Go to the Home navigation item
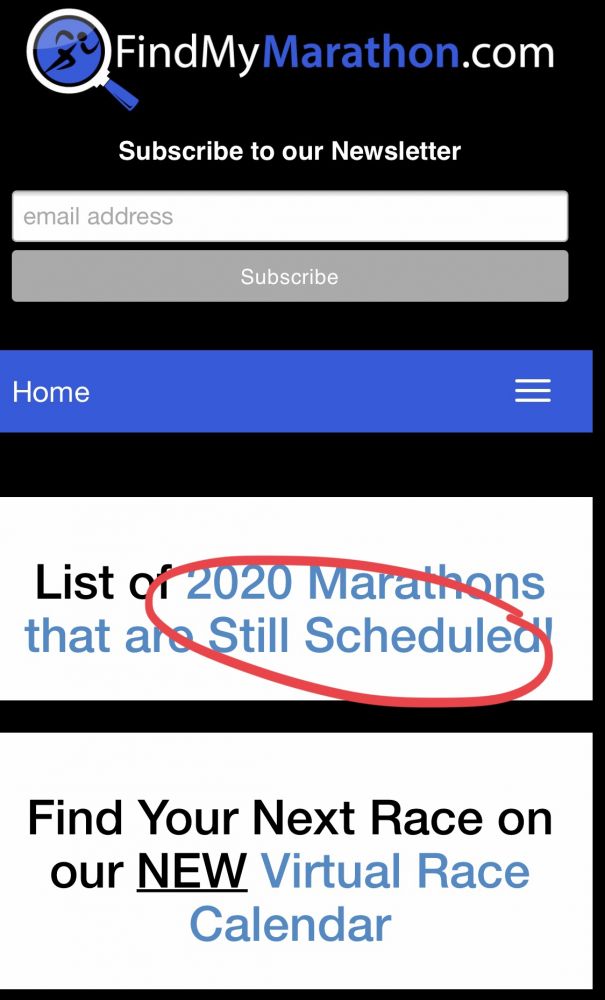This screenshot has height=1000, width=605. (51, 391)
